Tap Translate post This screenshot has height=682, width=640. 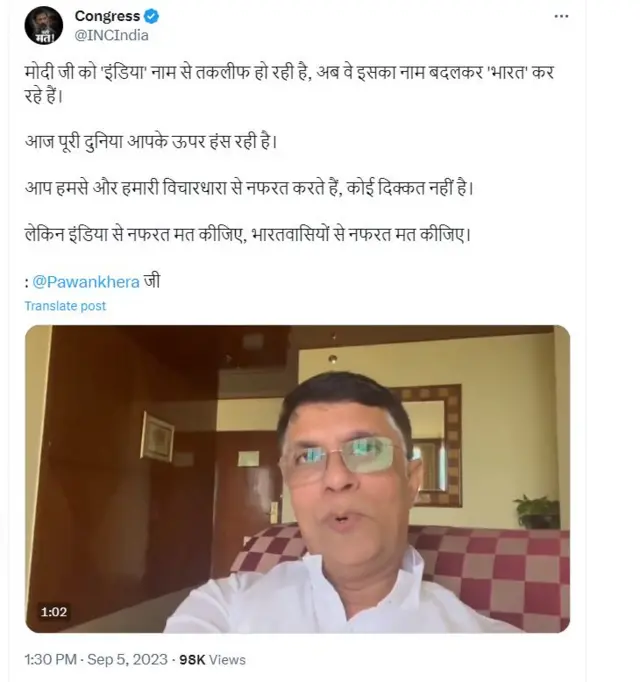(x=65, y=306)
